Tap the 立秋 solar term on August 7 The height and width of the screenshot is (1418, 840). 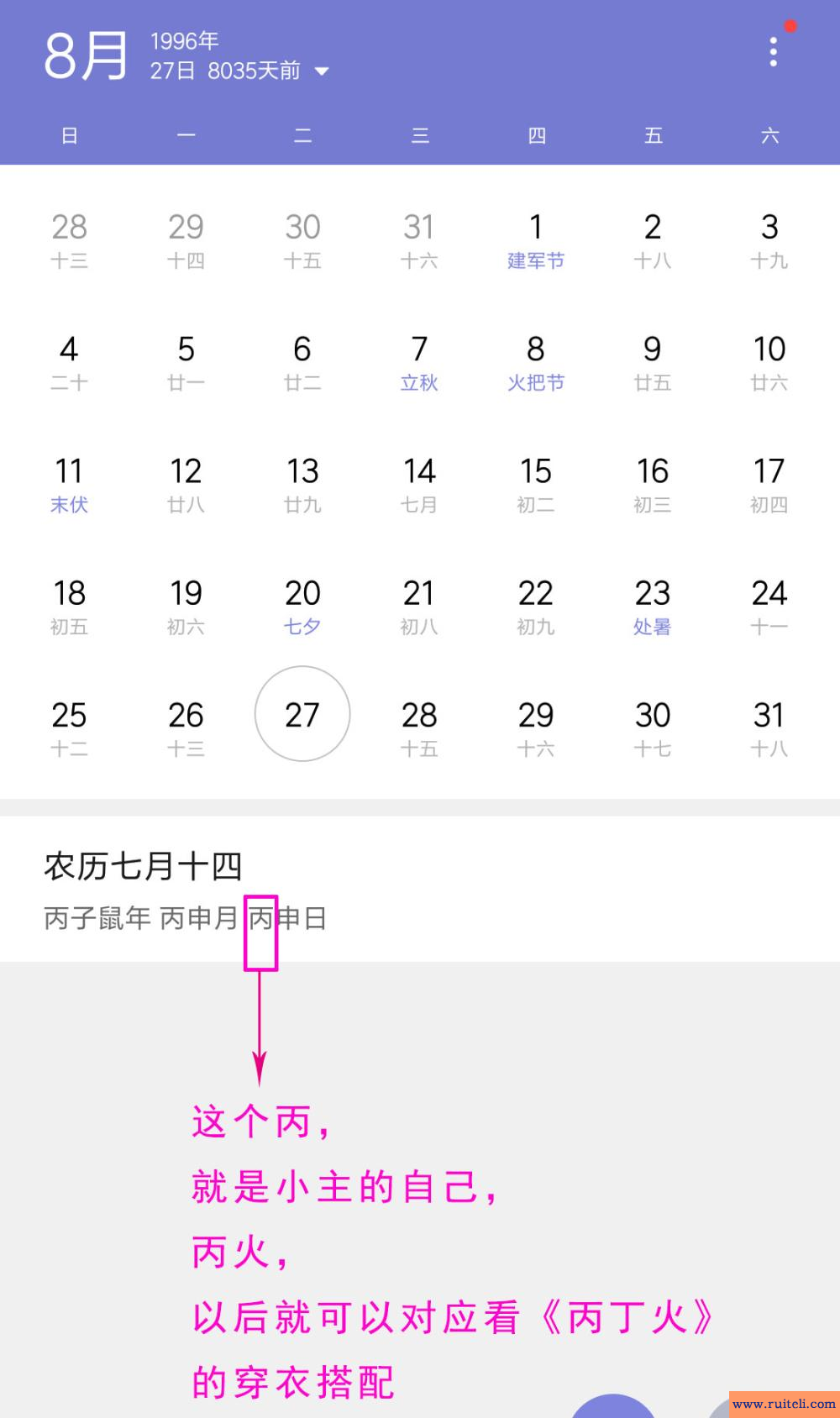419,383
